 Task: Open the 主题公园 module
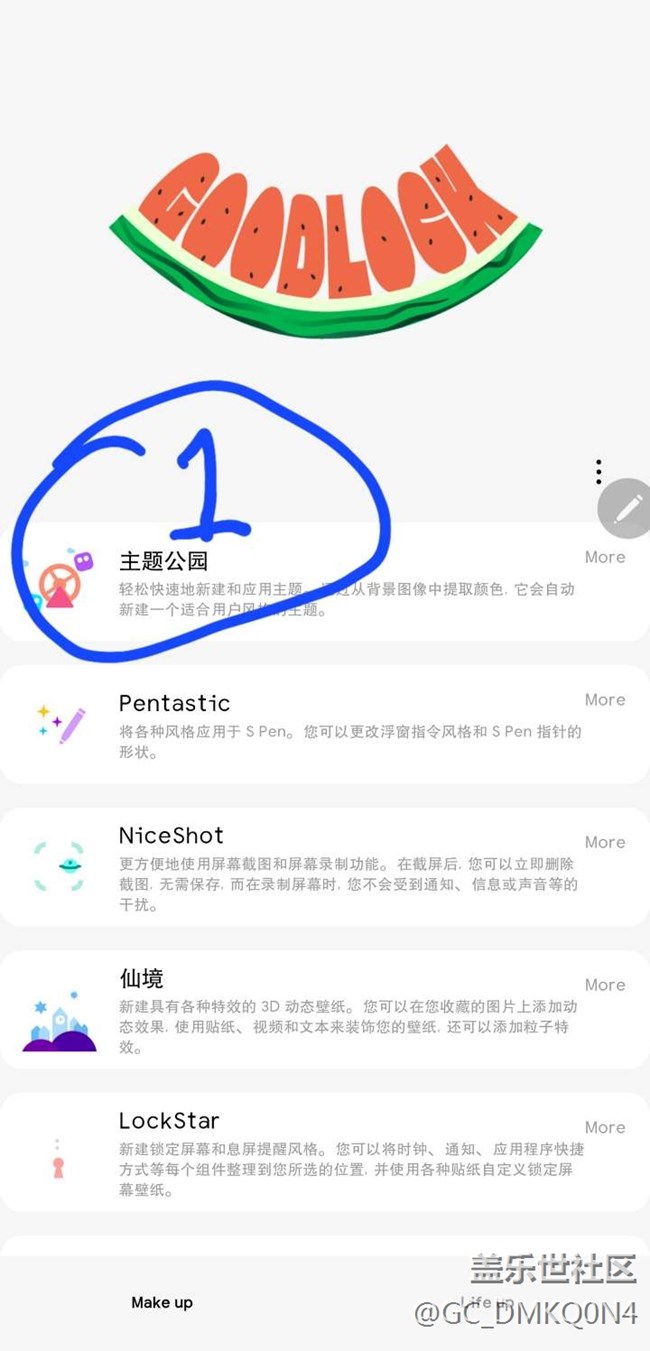coord(164,561)
